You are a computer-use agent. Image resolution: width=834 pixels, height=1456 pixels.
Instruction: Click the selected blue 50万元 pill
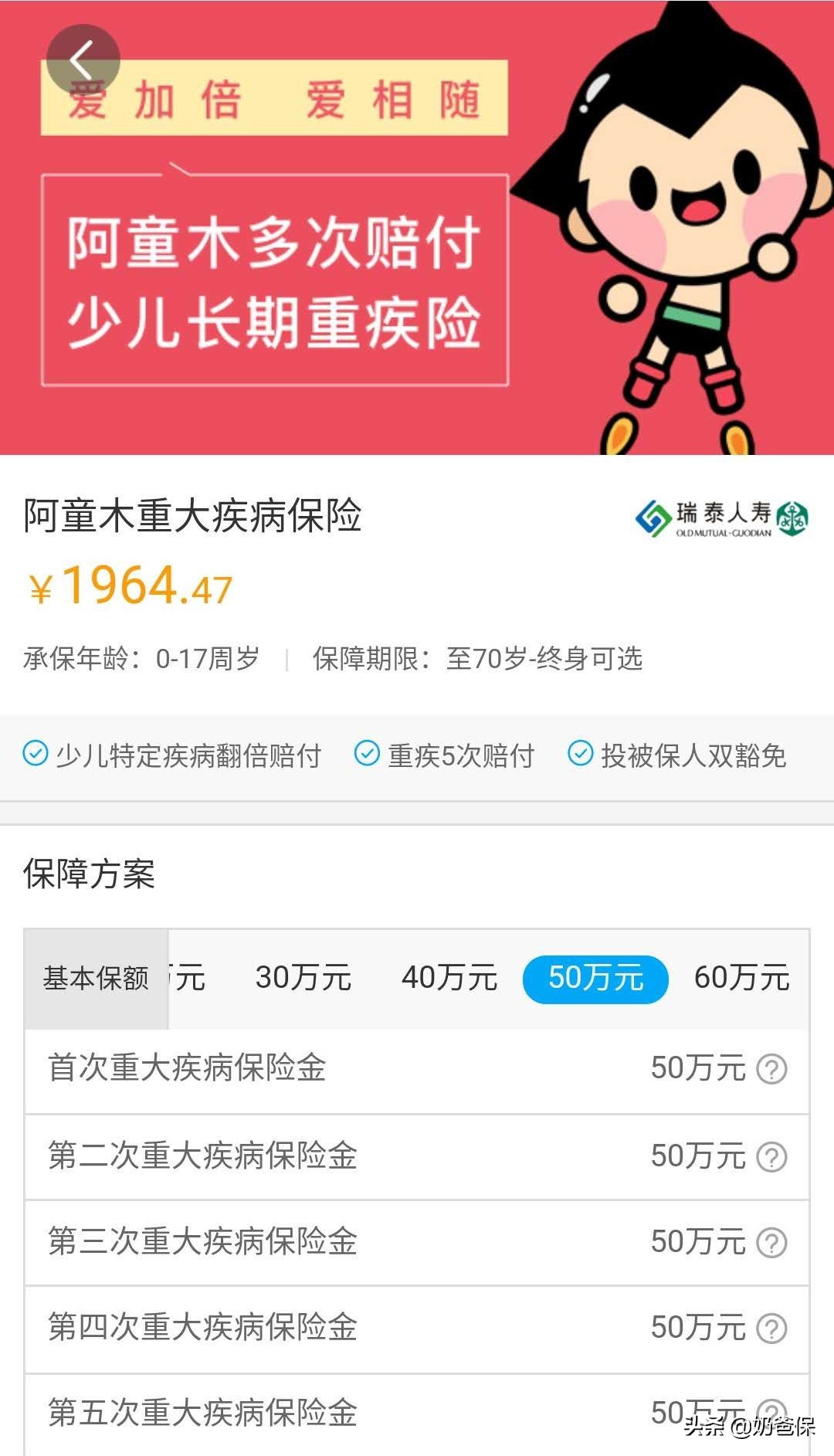(595, 977)
